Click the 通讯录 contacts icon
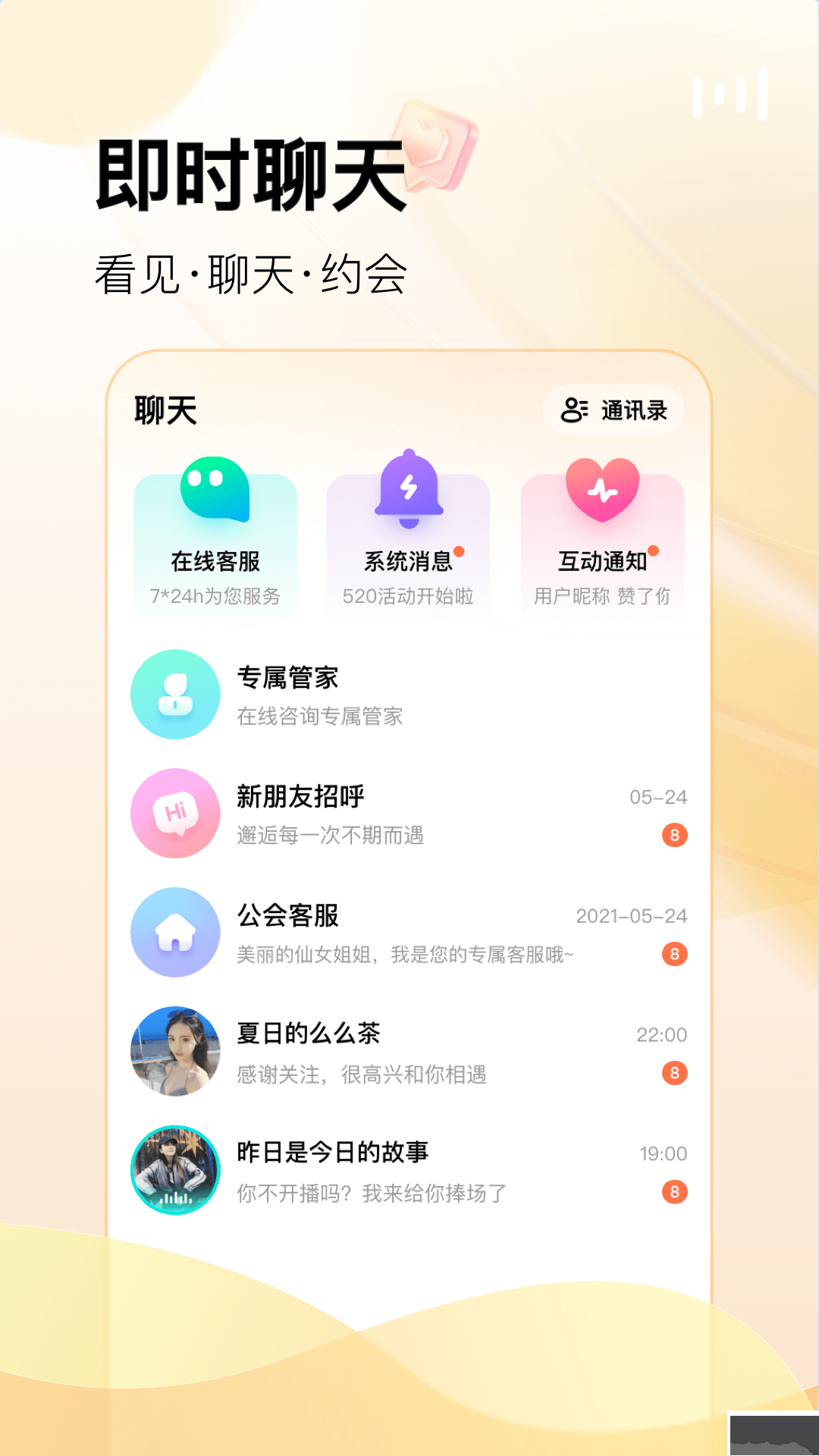 pos(573,409)
